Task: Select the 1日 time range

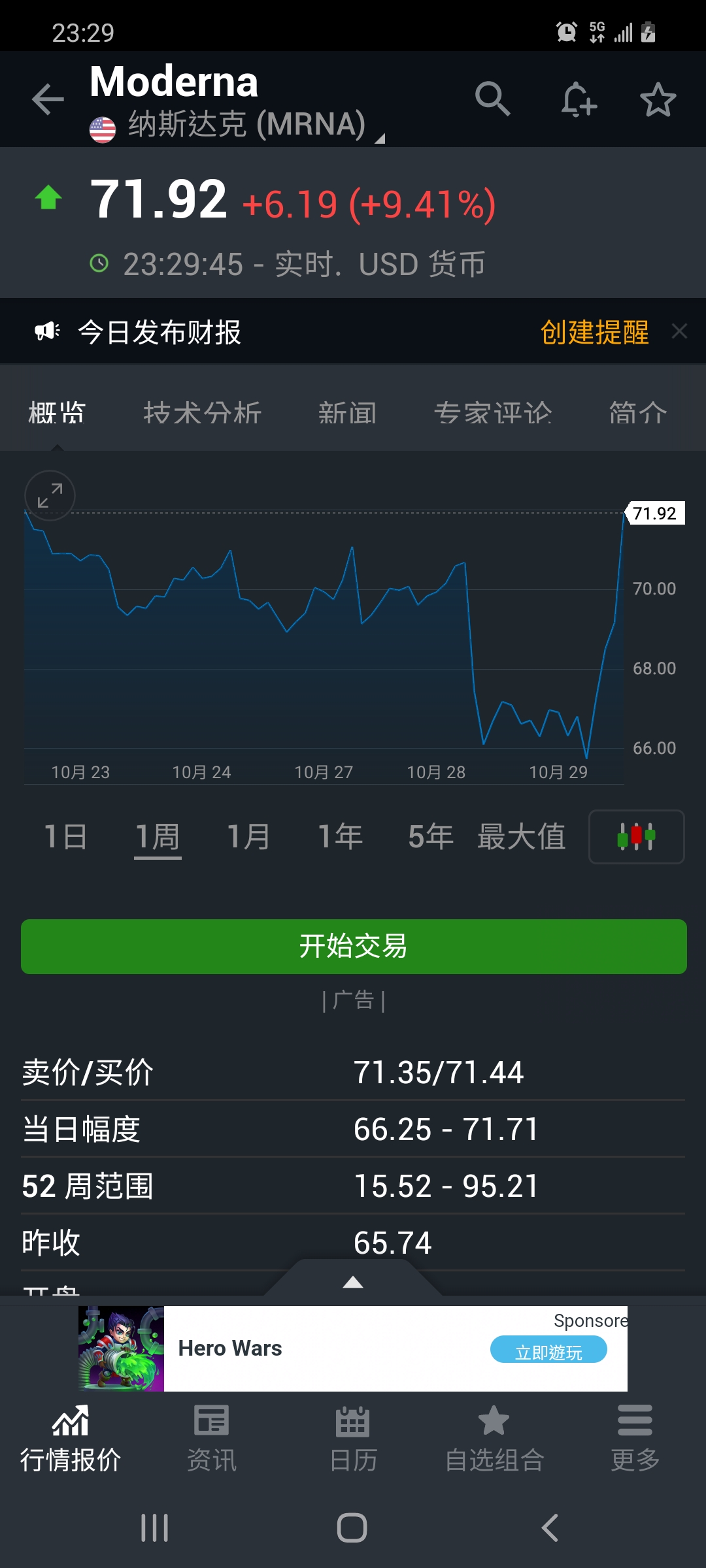Action: click(x=65, y=837)
